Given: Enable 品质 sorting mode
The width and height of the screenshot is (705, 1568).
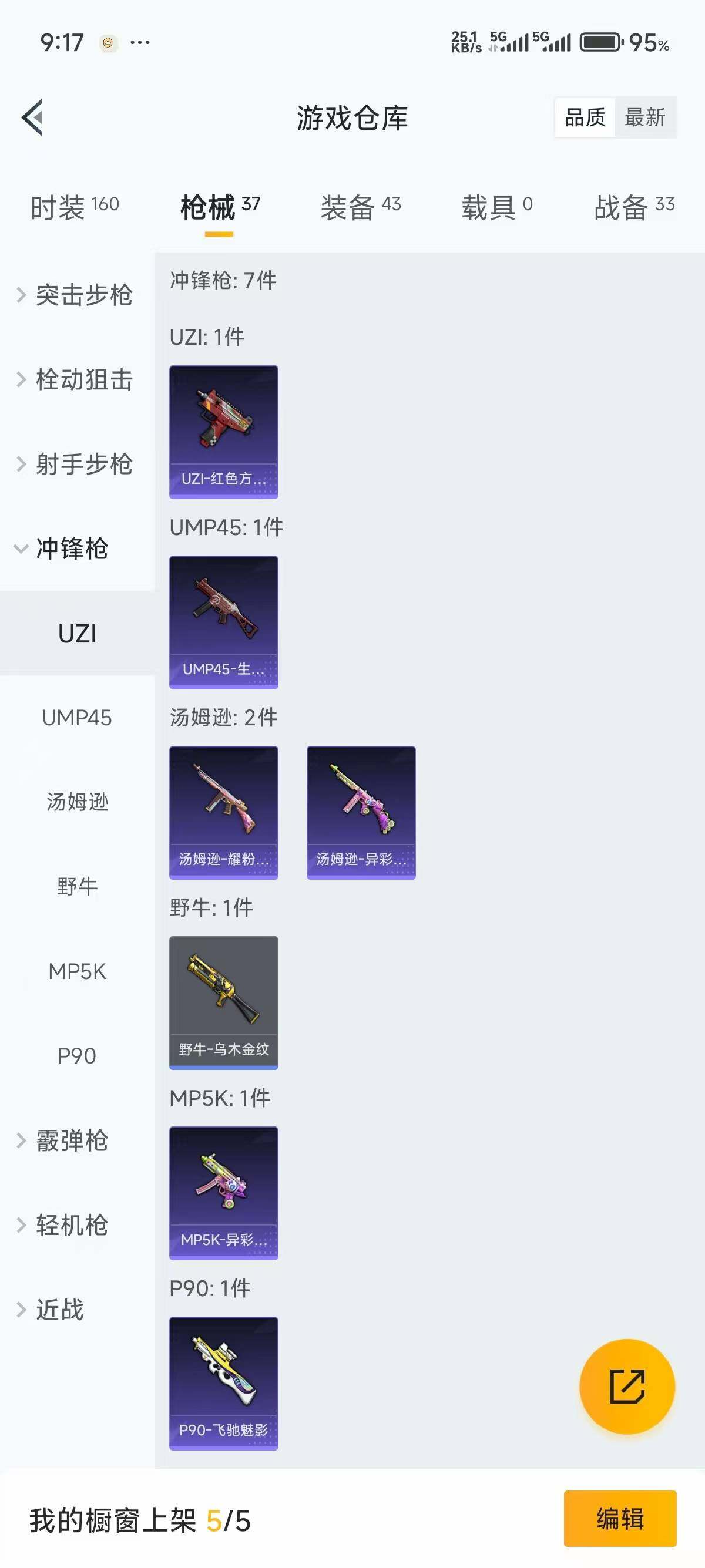Looking at the screenshot, I should tap(584, 117).
